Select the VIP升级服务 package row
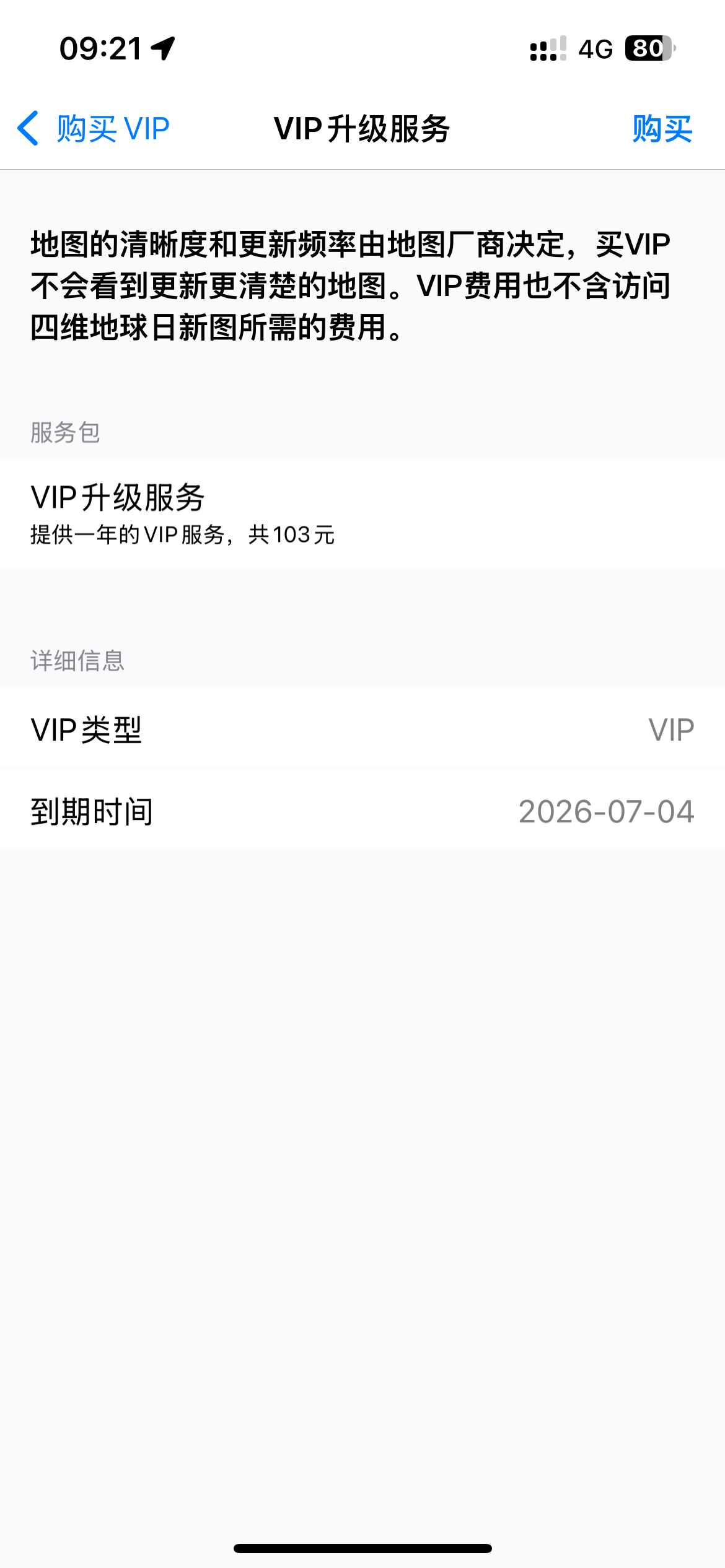 click(362, 513)
